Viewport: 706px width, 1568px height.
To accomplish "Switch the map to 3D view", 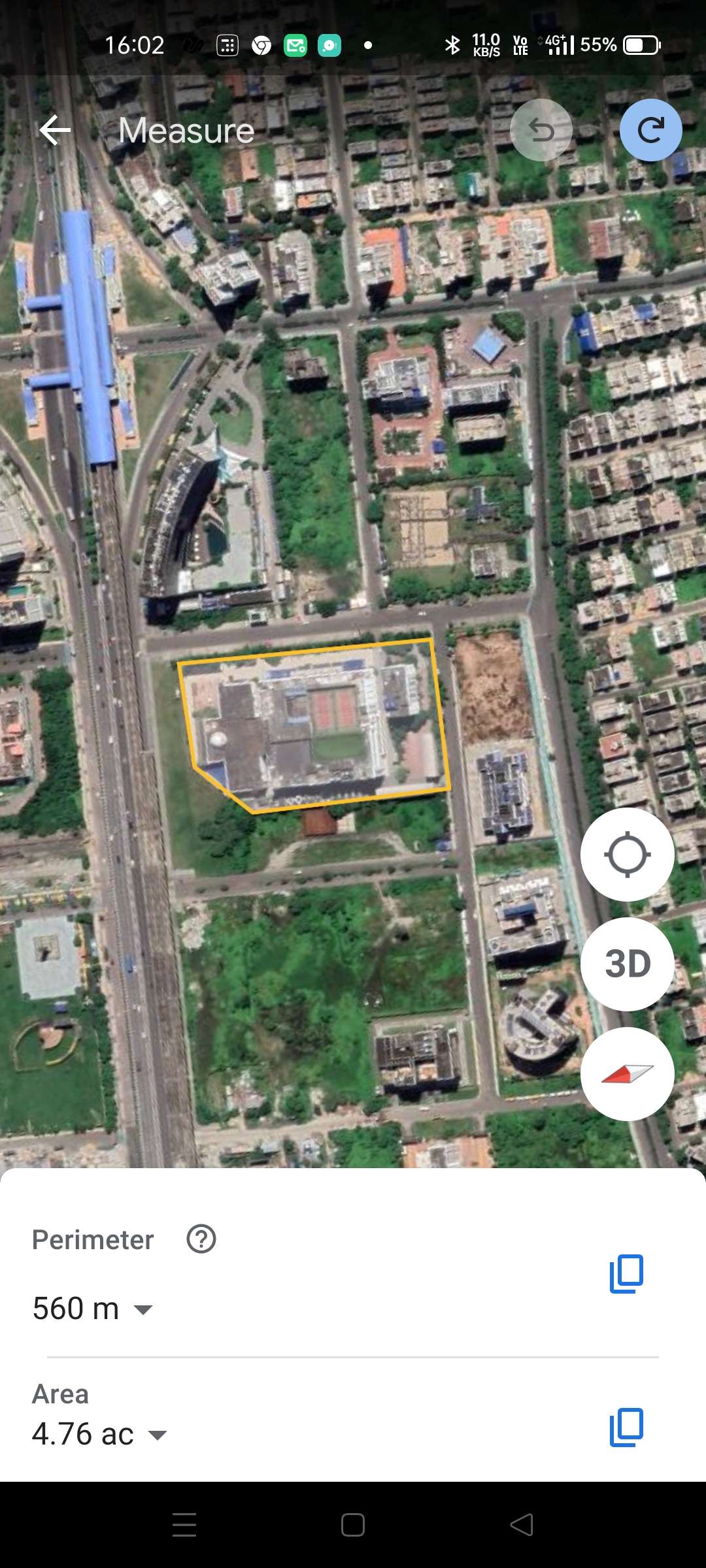I will point(628,964).
